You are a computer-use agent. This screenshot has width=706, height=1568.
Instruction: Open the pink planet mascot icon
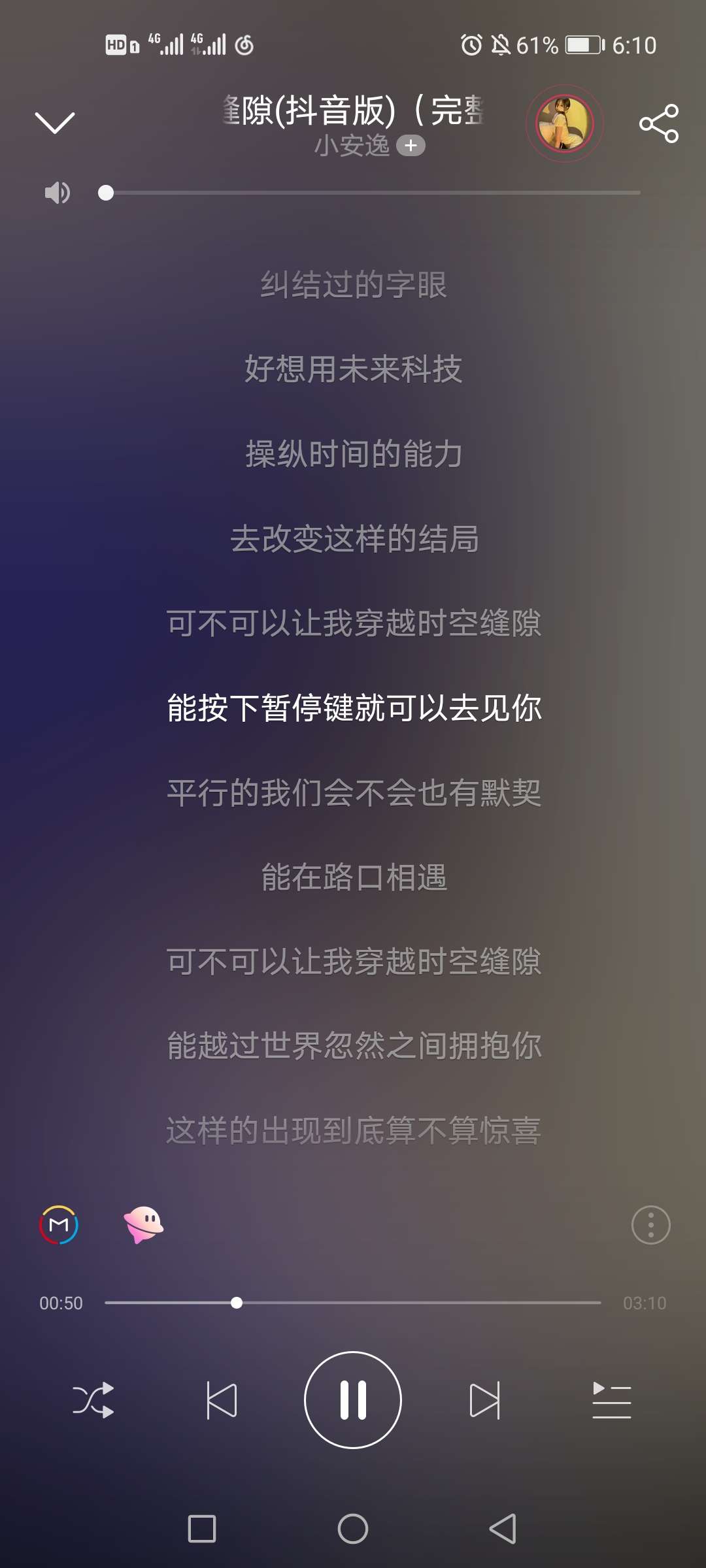coord(143,1224)
